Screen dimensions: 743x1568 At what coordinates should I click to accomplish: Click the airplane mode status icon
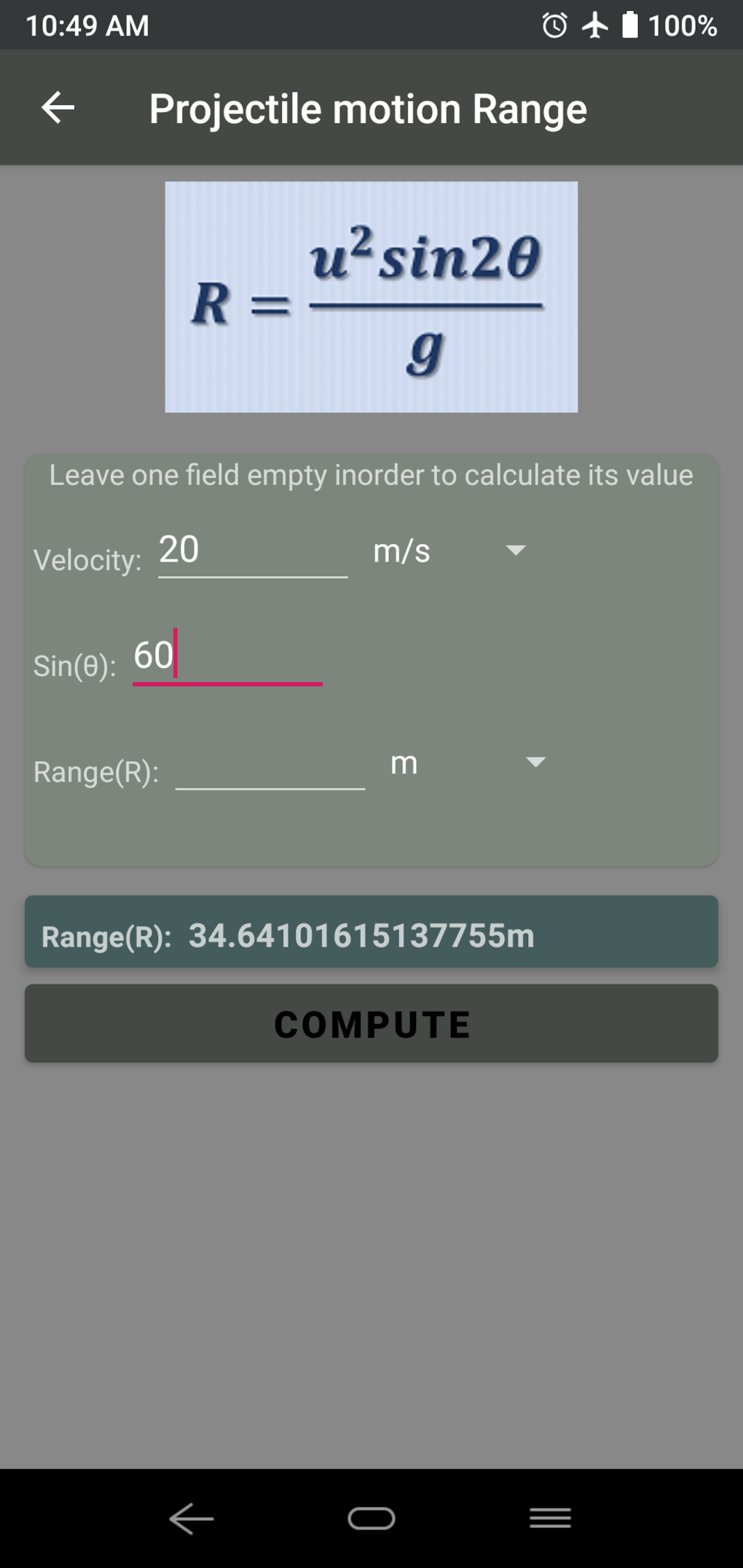tap(595, 25)
